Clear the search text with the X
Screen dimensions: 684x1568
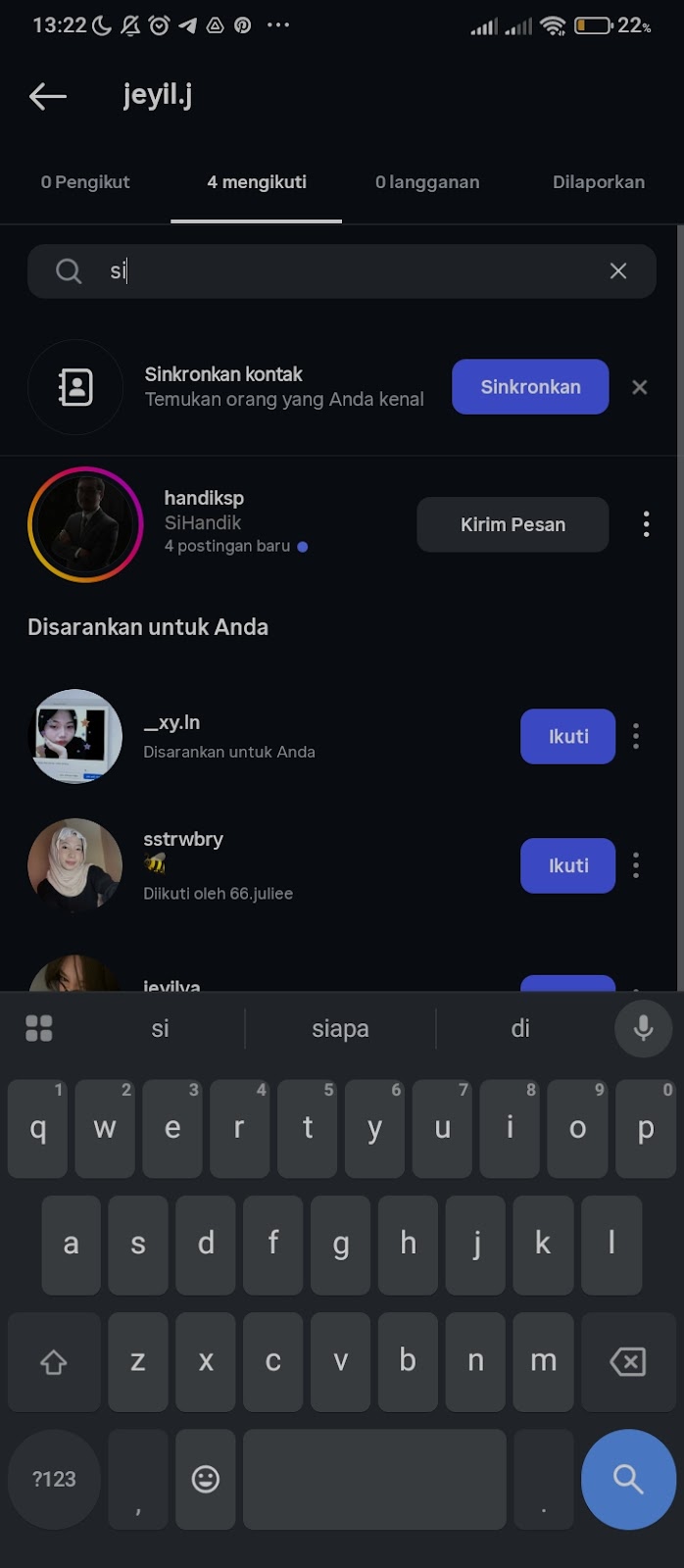coord(618,271)
